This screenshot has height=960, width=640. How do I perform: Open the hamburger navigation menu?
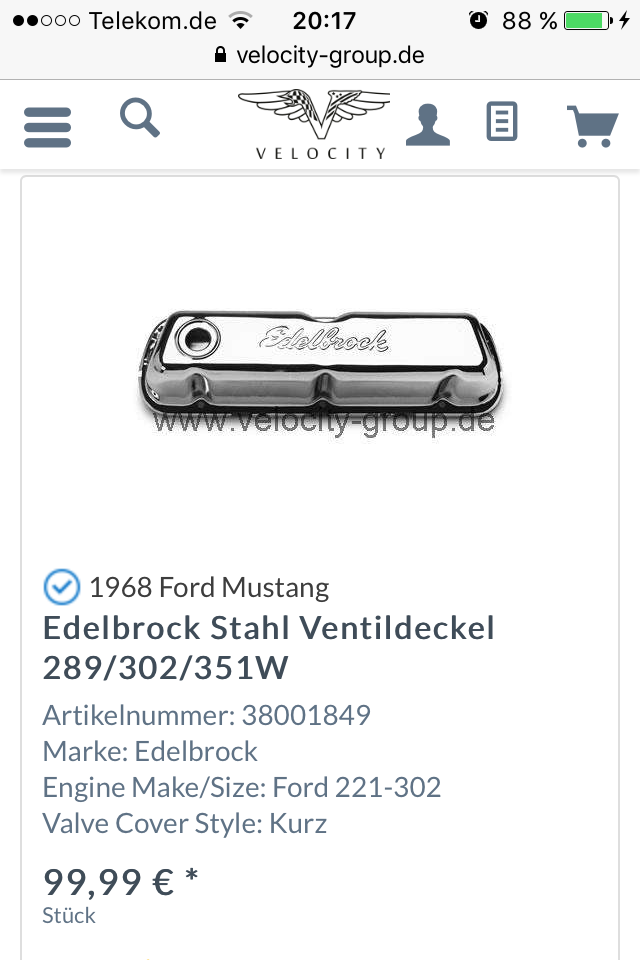click(x=48, y=127)
